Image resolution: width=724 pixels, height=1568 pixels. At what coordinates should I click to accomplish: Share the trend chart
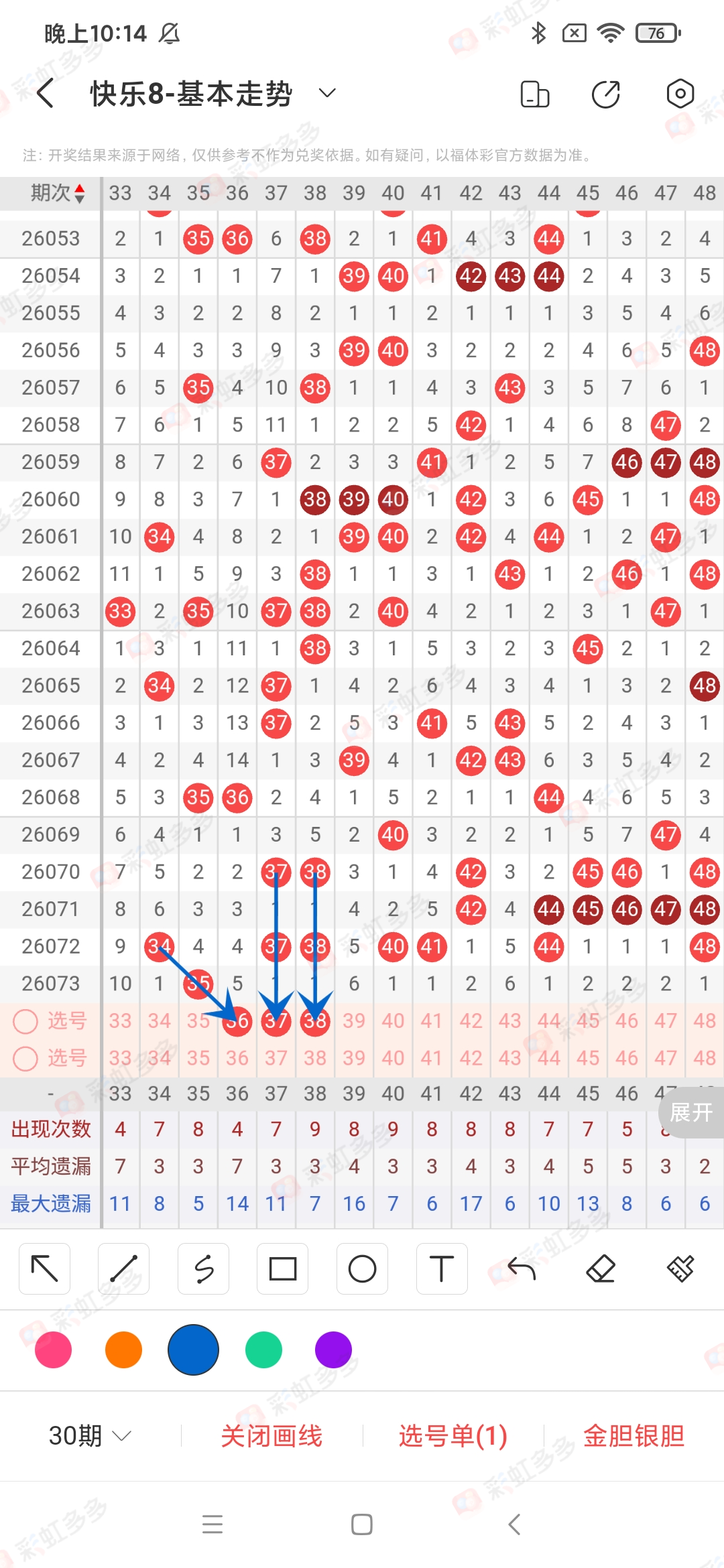click(x=606, y=94)
